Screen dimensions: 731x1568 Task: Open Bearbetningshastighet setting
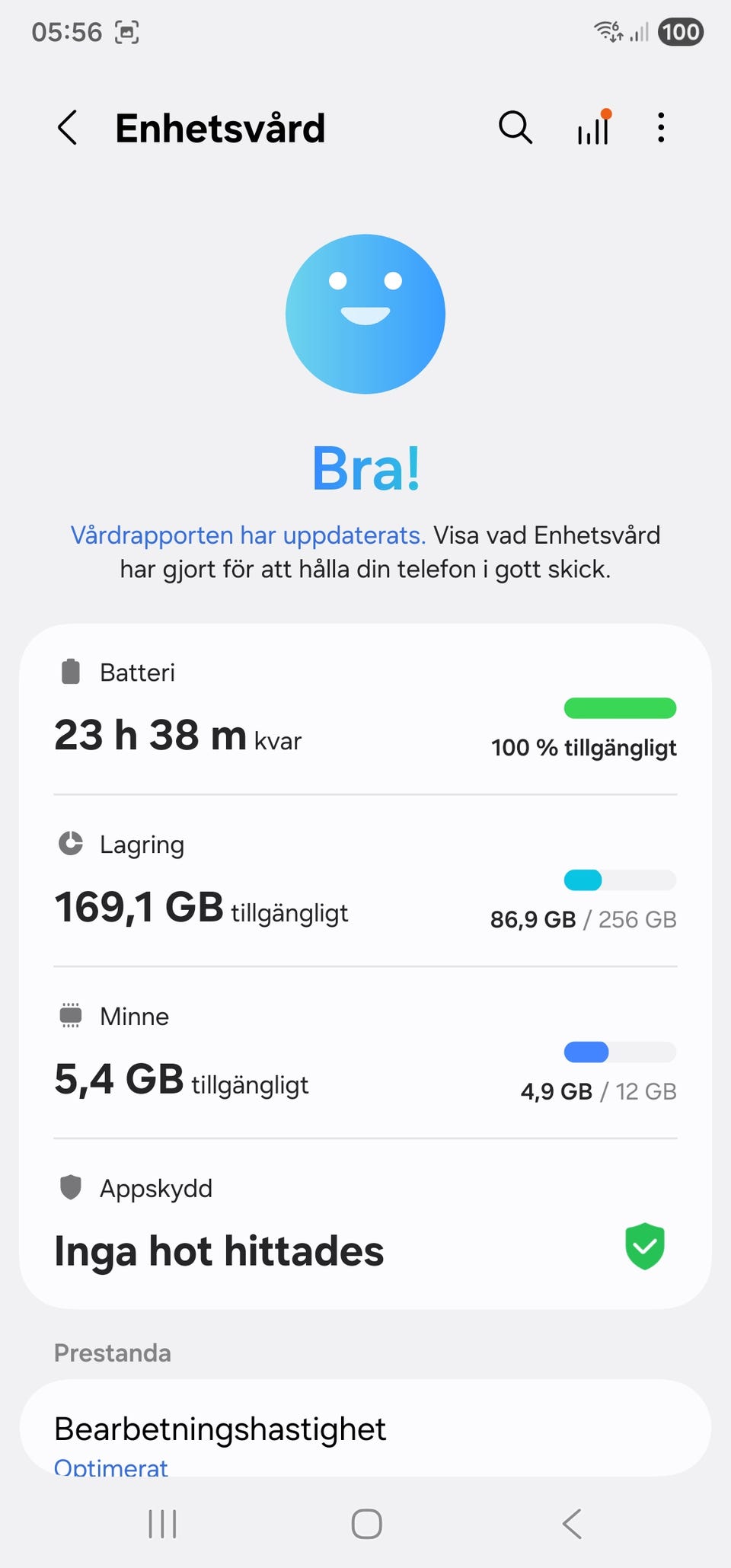(x=365, y=1429)
